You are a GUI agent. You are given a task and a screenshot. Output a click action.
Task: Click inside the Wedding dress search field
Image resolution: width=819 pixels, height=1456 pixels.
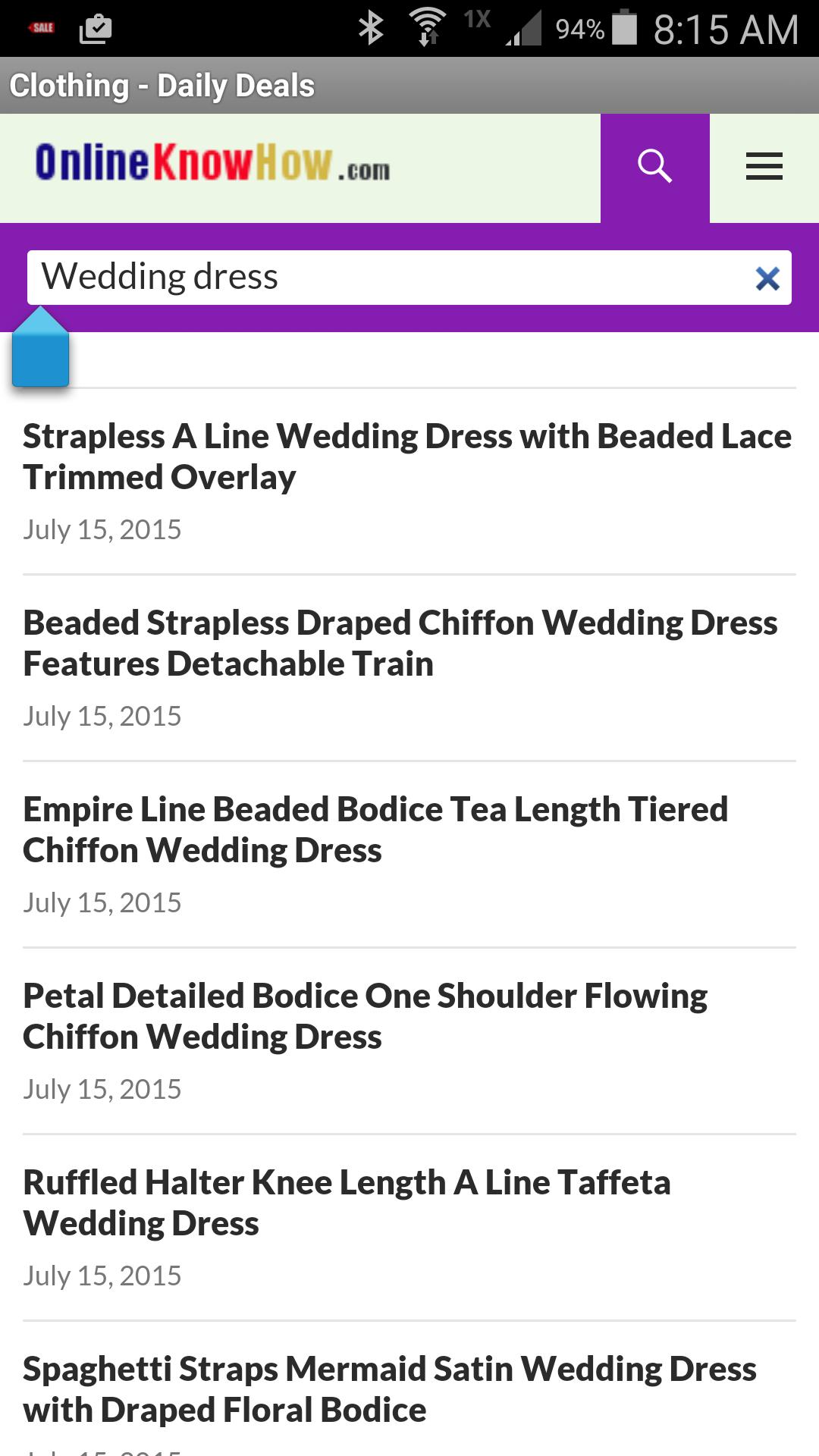(x=303, y=278)
